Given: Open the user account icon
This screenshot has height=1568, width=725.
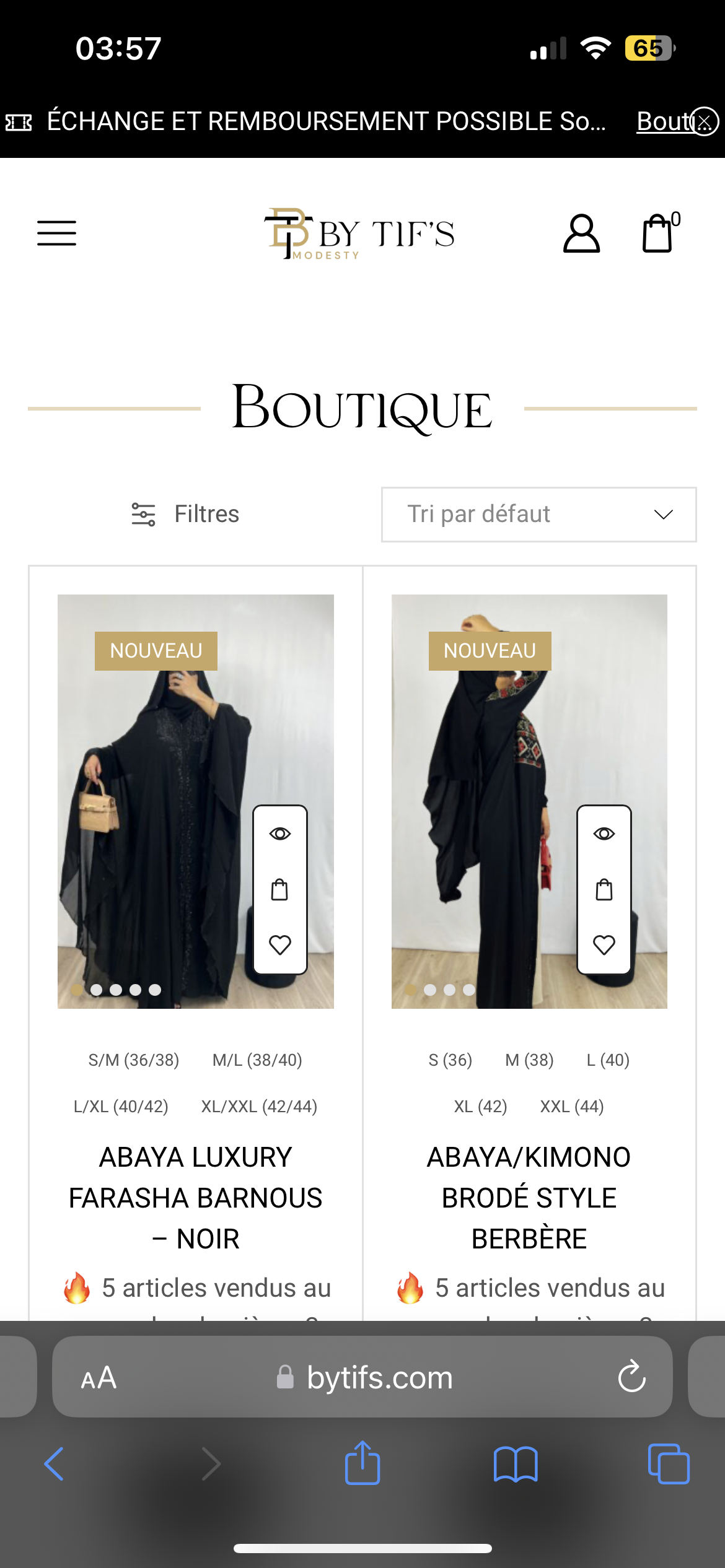Looking at the screenshot, I should pyautogui.click(x=581, y=233).
